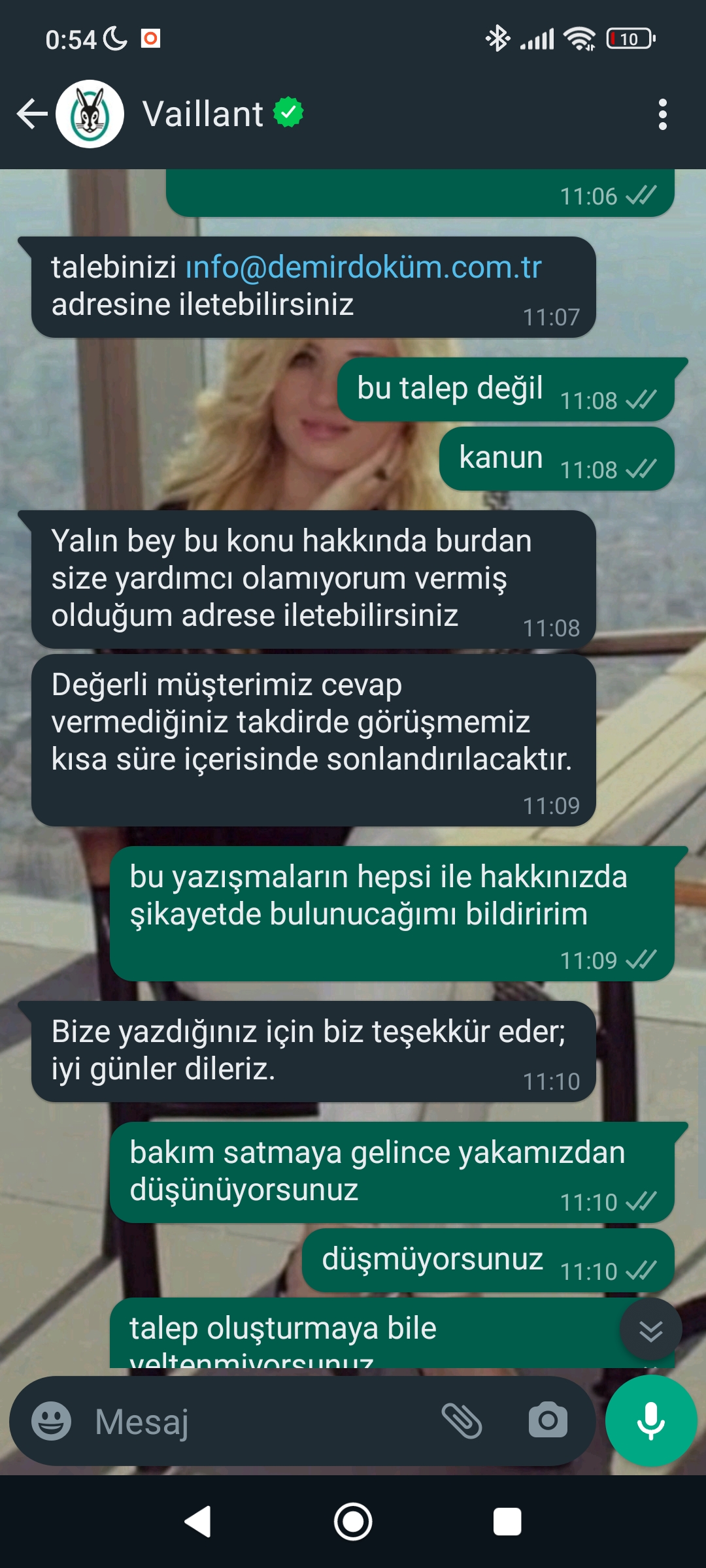The image size is (706, 1568).
Task: Jump to latest messages with down arrow
Action: click(650, 1330)
